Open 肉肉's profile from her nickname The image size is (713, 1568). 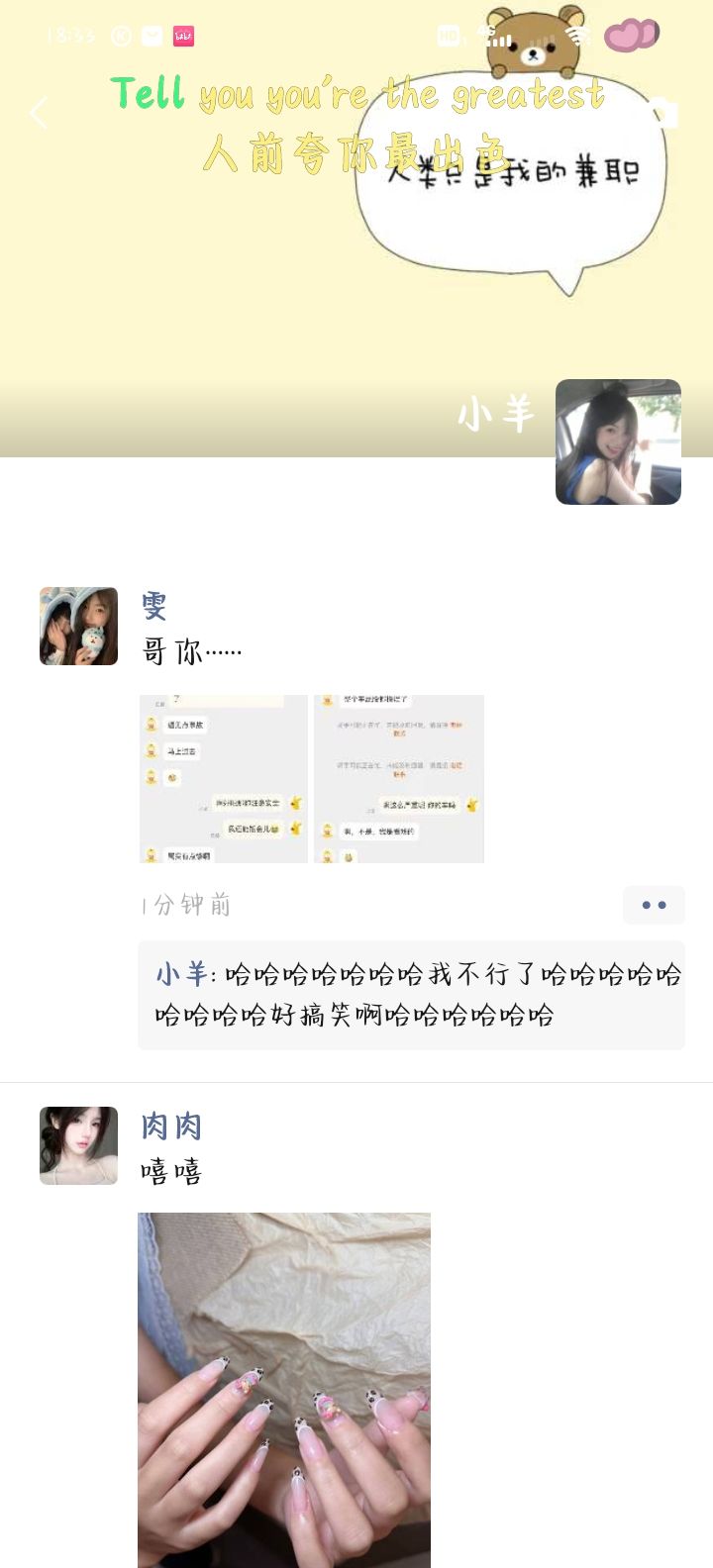[170, 1126]
